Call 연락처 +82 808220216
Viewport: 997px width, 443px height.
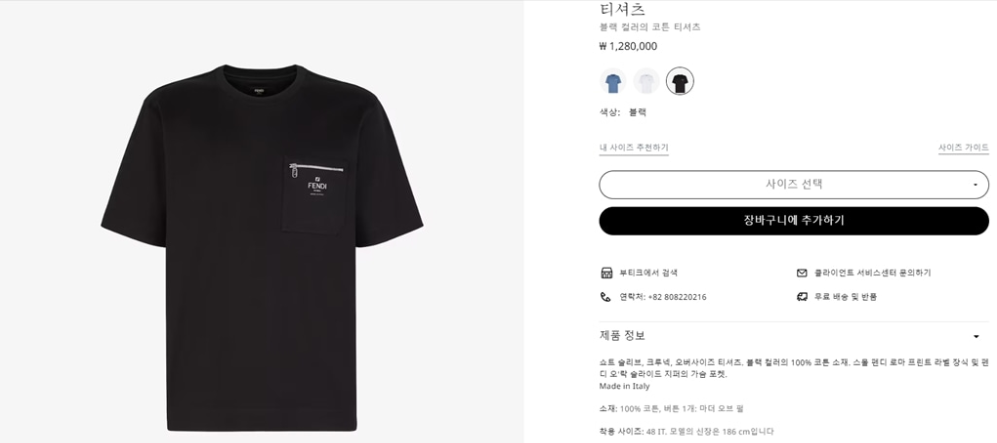click(x=661, y=297)
